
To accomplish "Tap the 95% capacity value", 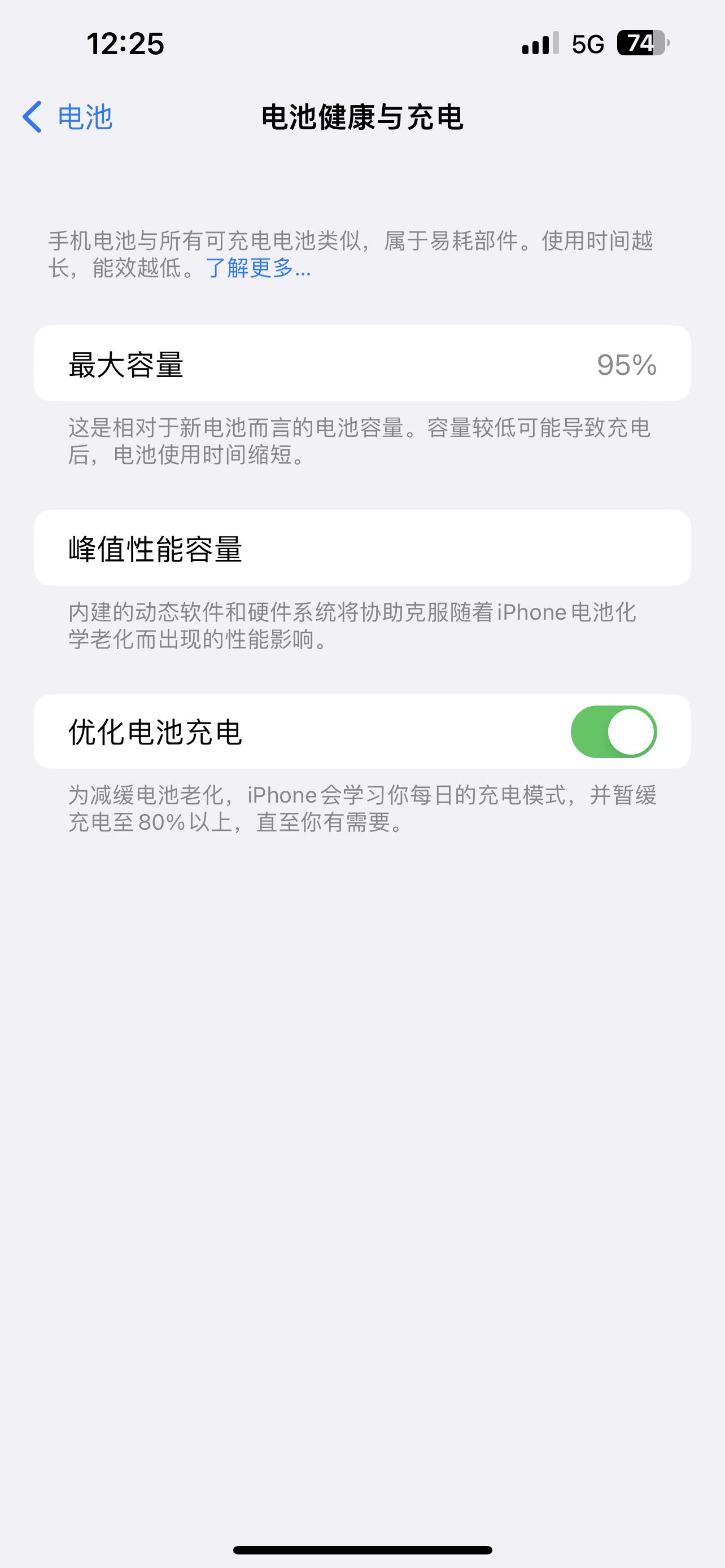I will click(625, 365).
